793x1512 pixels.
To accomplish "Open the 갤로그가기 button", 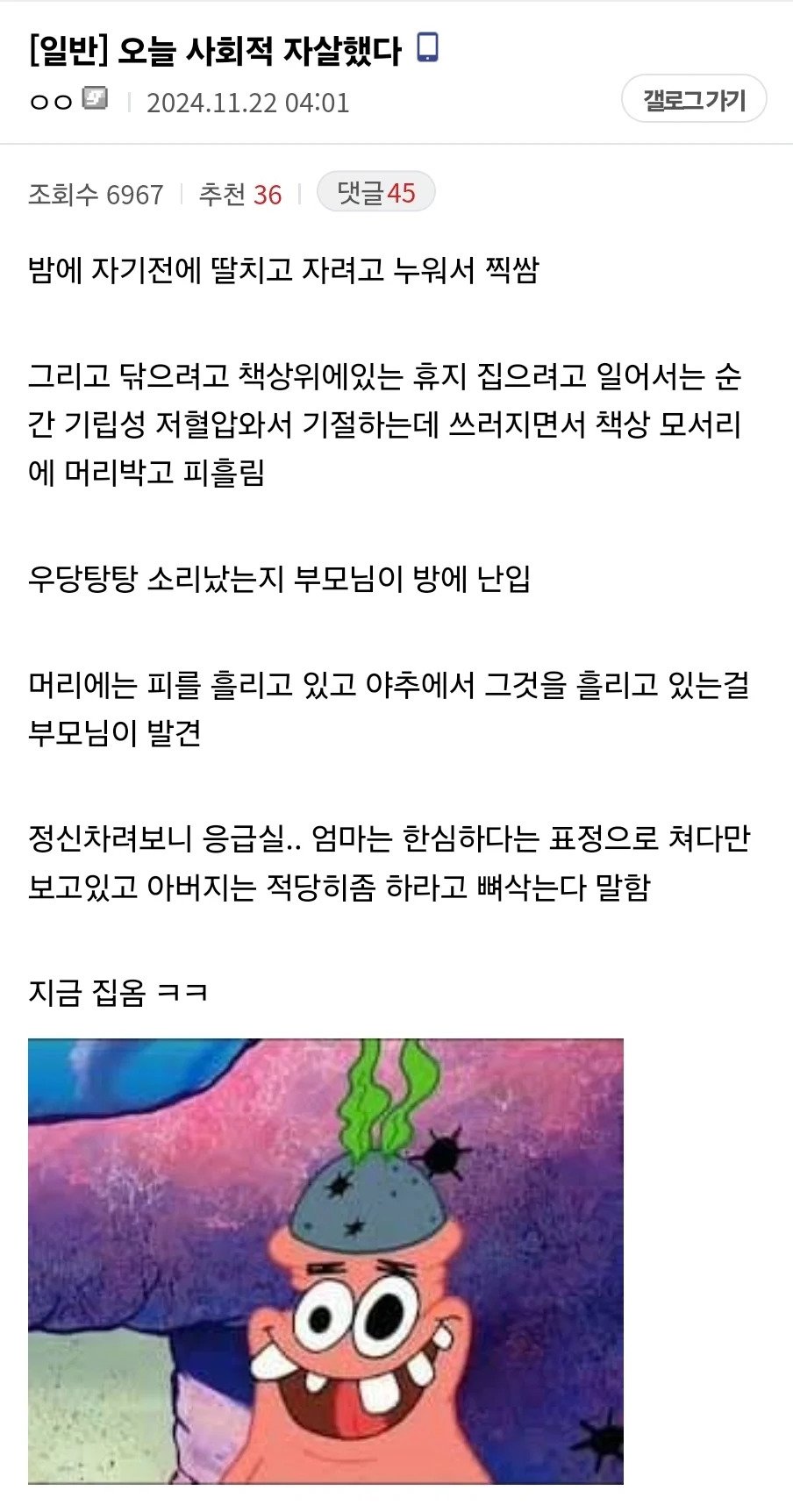I will point(694,99).
